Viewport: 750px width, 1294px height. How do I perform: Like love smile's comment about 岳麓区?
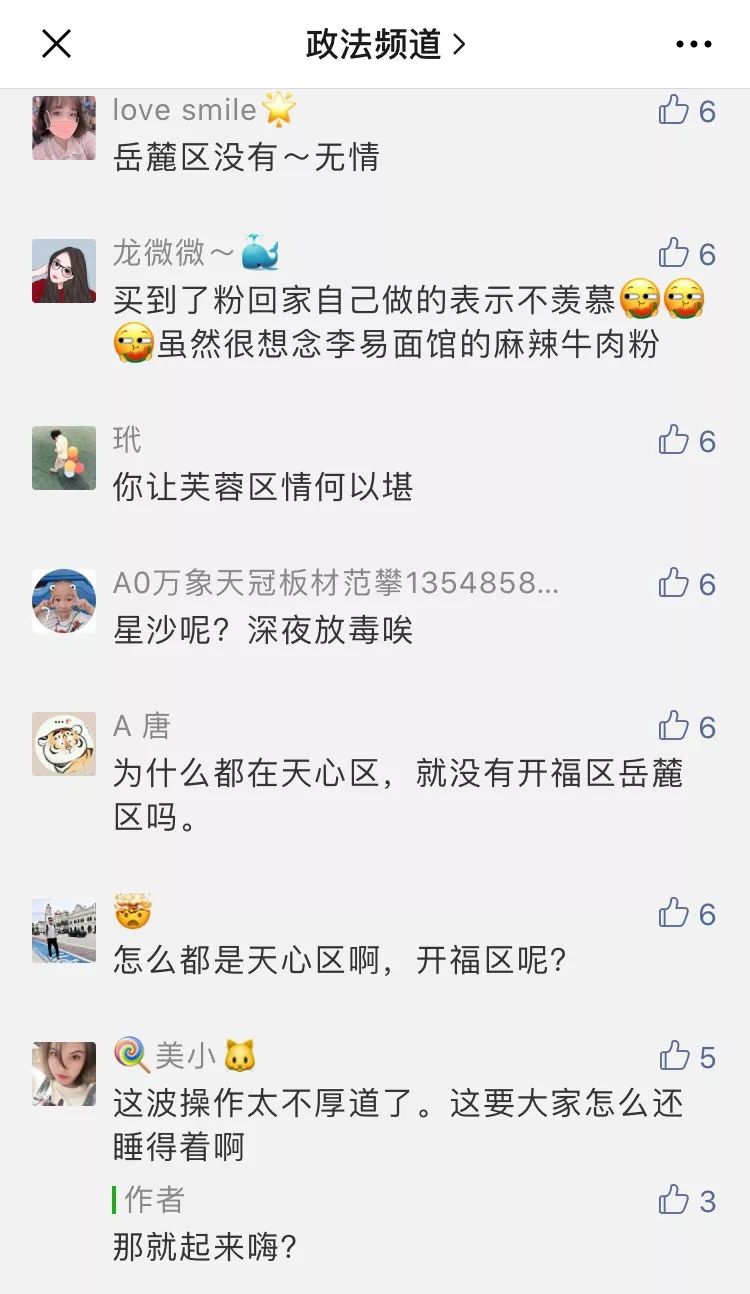point(675,110)
